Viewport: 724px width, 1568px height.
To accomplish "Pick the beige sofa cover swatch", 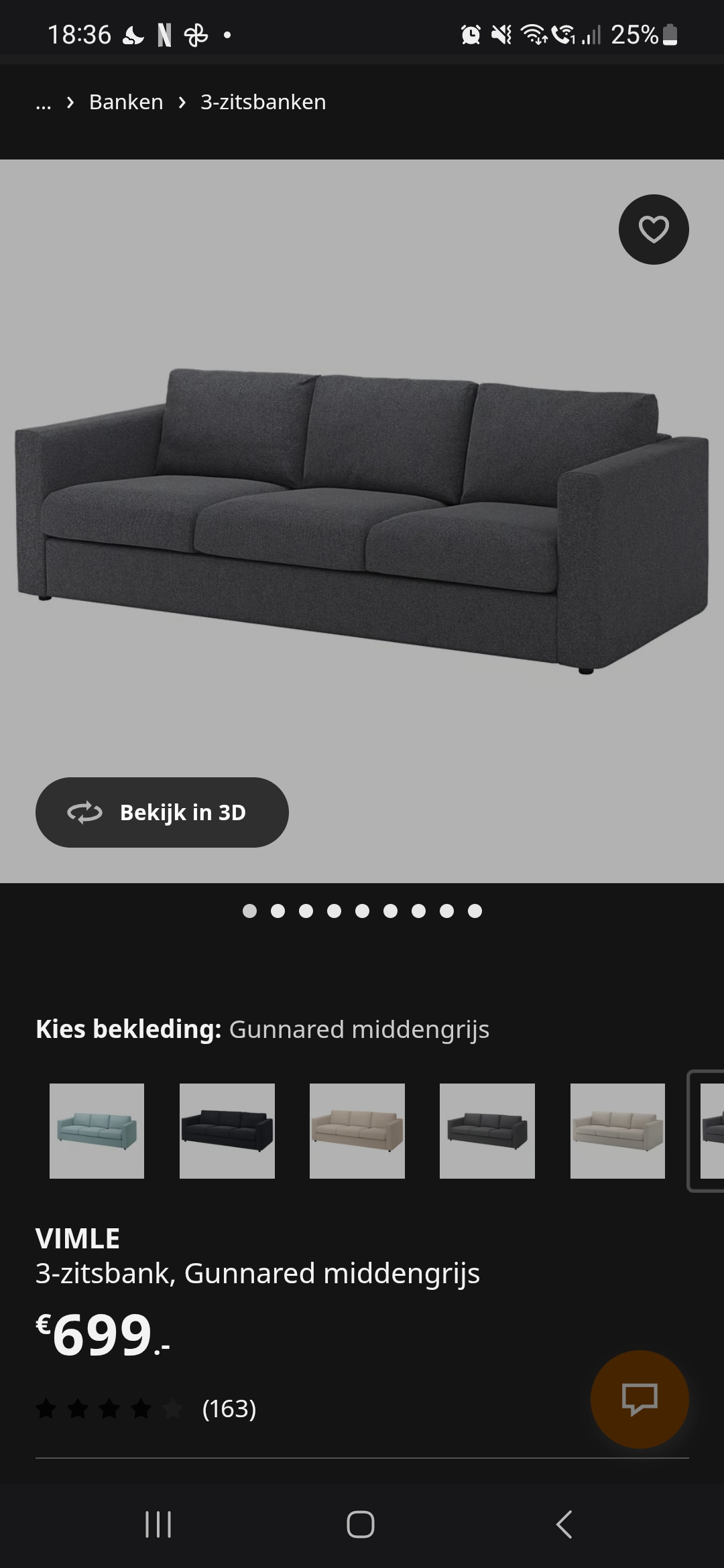I will [x=357, y=1130].
